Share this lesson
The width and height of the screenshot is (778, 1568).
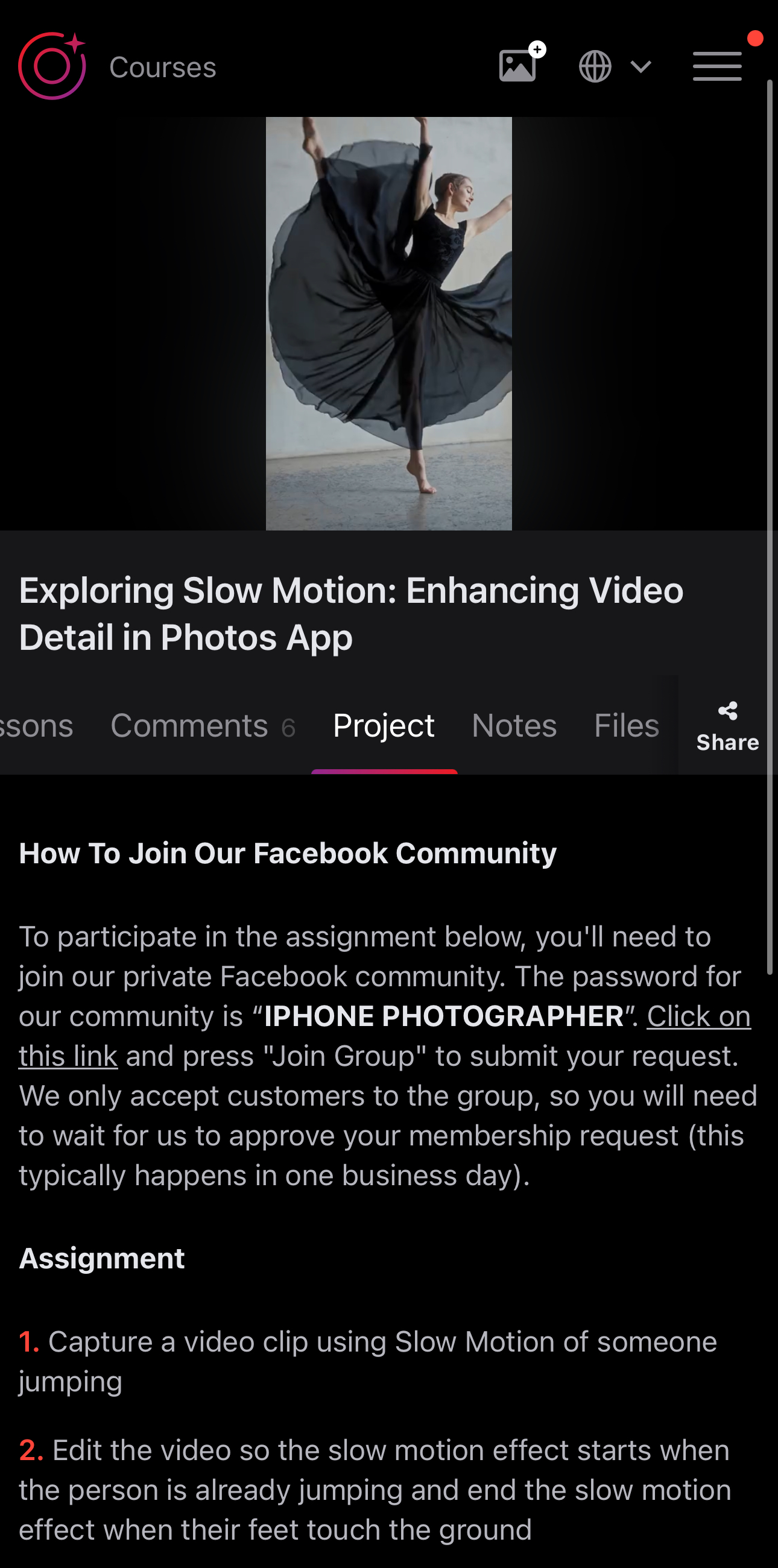[x=727, y=726]
